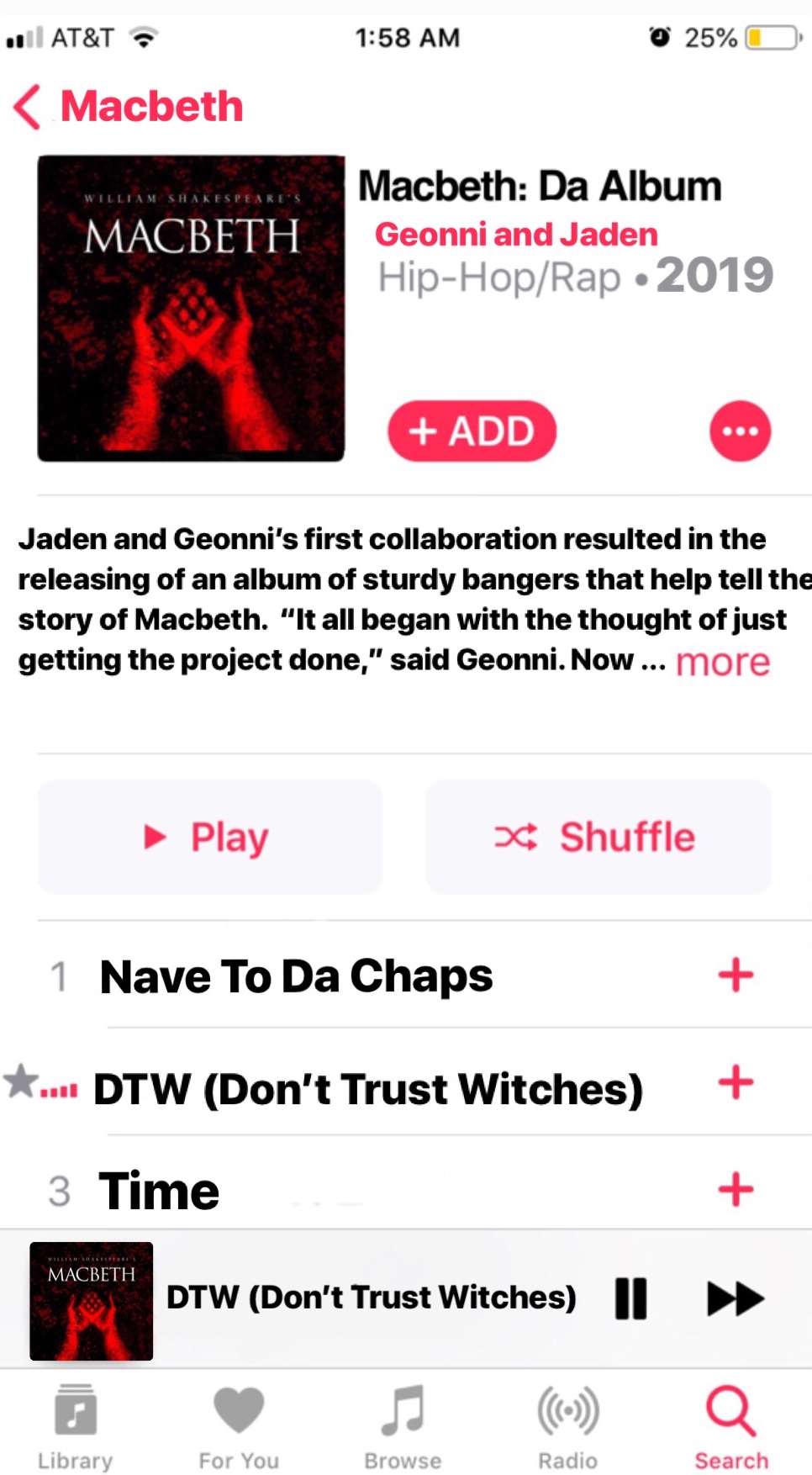Play the album

pos(209,837)
